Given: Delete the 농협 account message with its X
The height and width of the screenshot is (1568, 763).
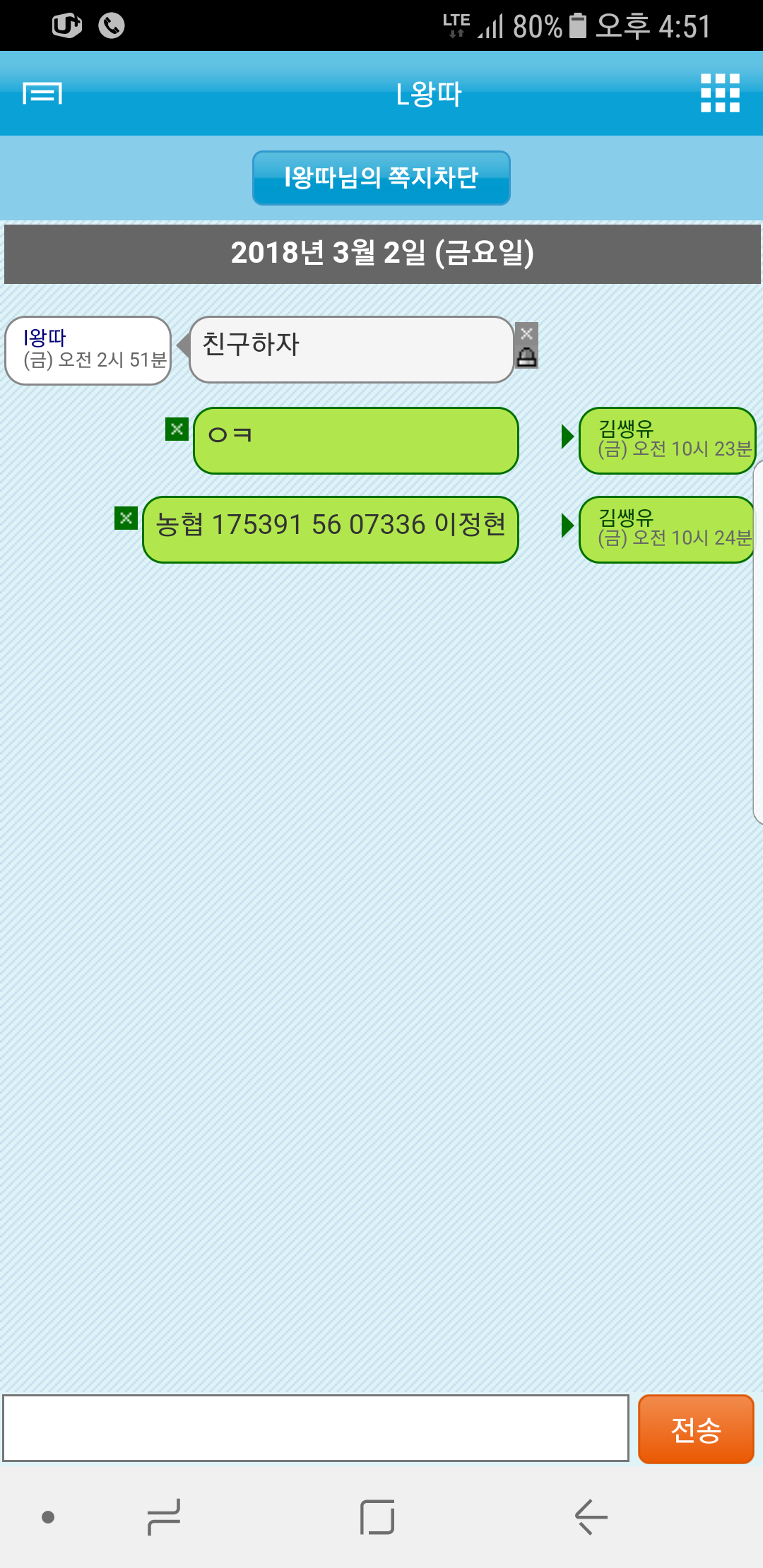Looking at the screenshot, I should tap(126, 518).
